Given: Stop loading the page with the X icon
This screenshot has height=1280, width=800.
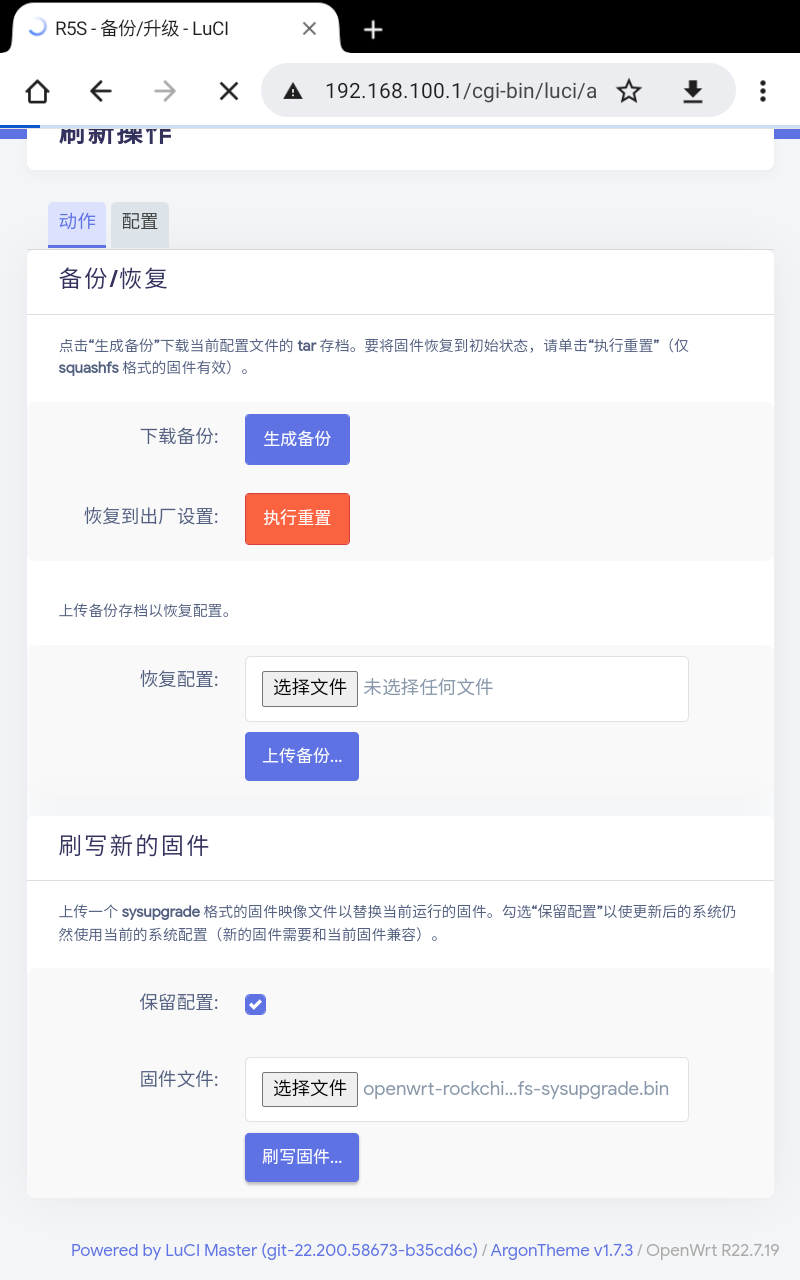Looking at the screenshot, I should point(228,90).
